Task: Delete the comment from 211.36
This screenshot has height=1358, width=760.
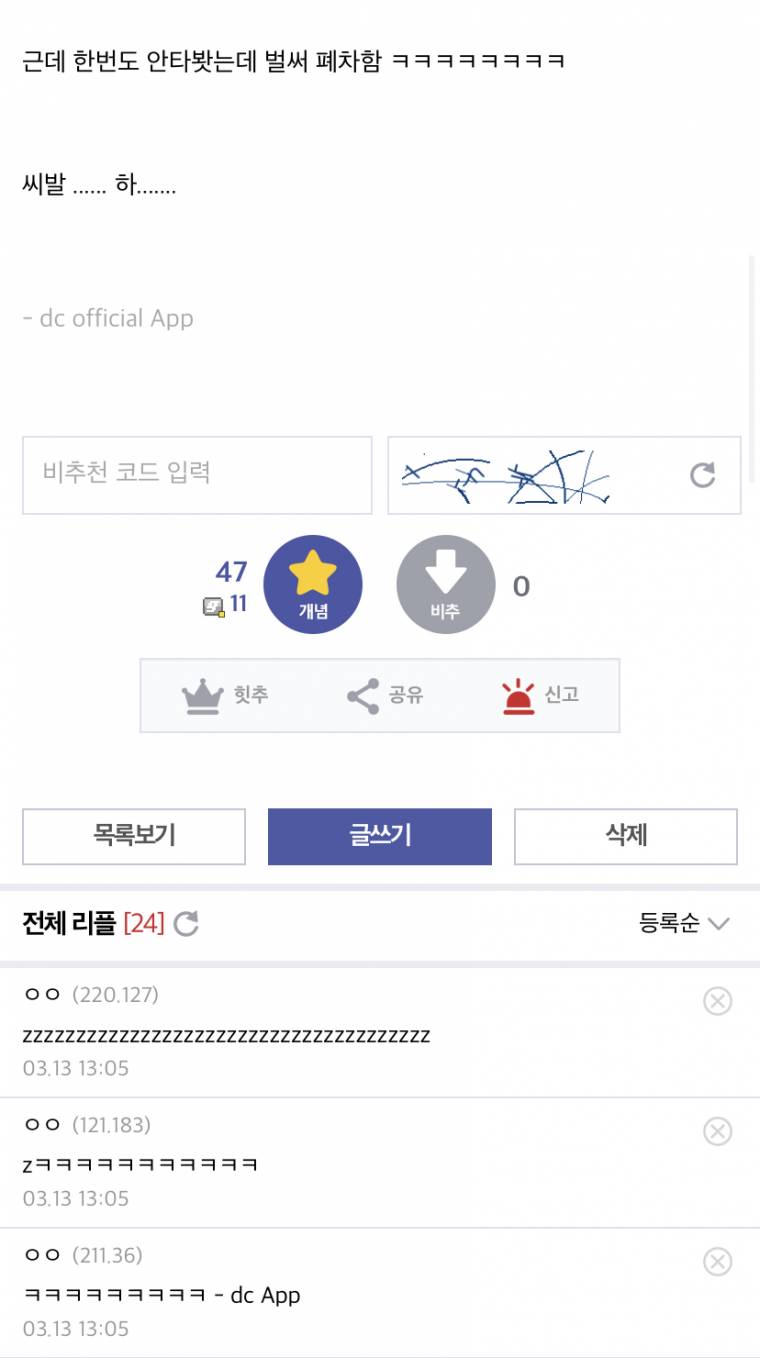Action: pos(717,1262)
